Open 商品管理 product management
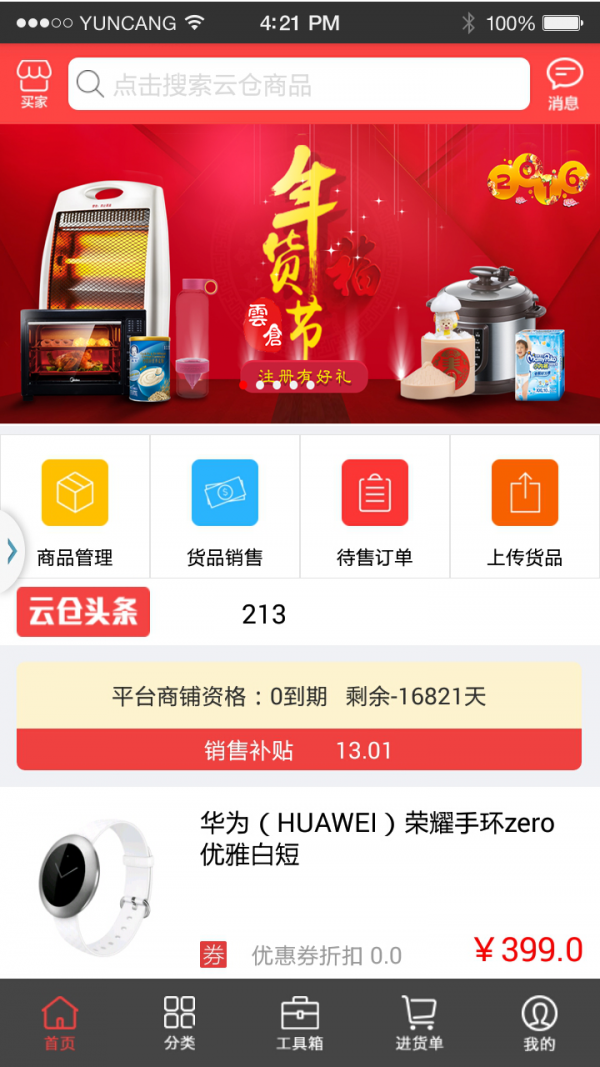Image resolution: width=600 pixels, height=1067 pixels. click(x=75, y=506)
